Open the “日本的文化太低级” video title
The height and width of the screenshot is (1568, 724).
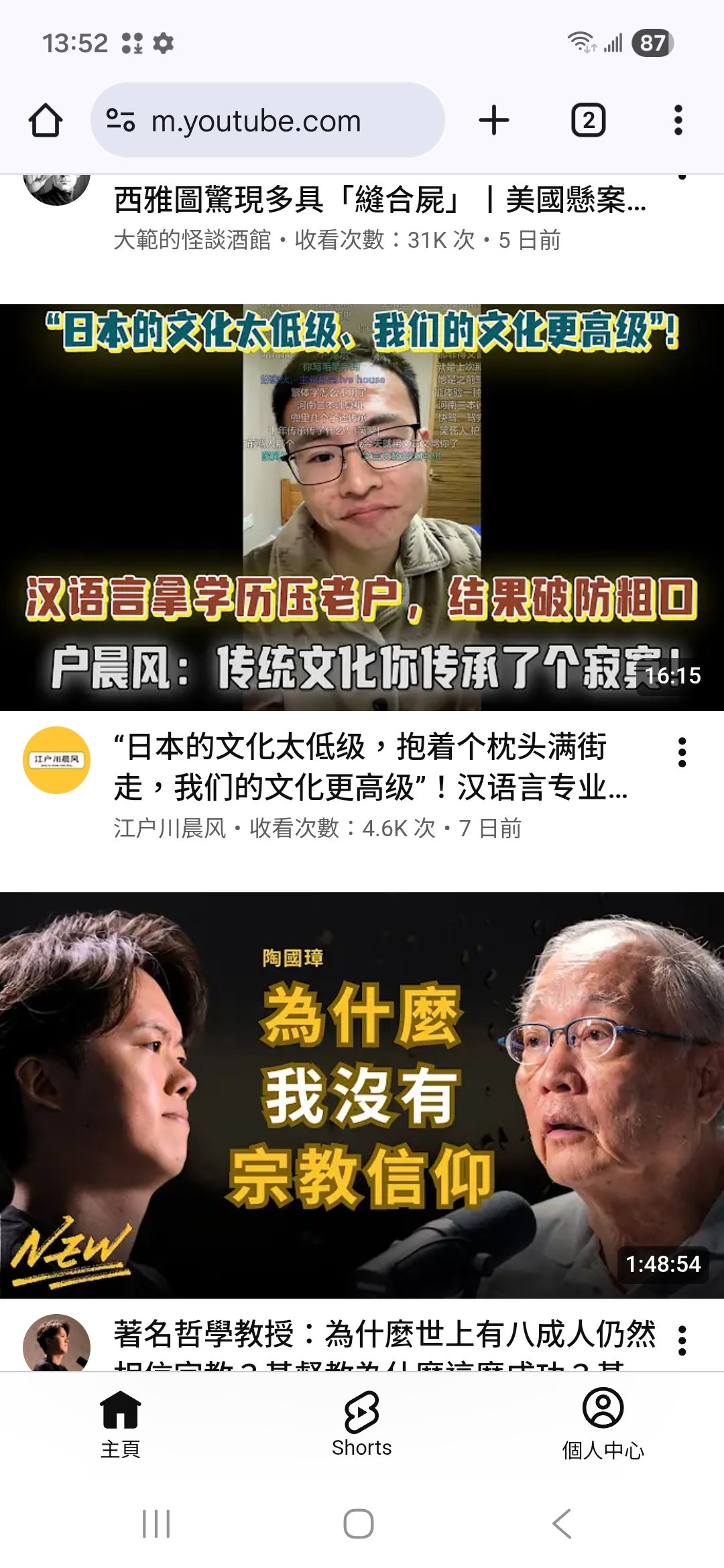[371, 767]
